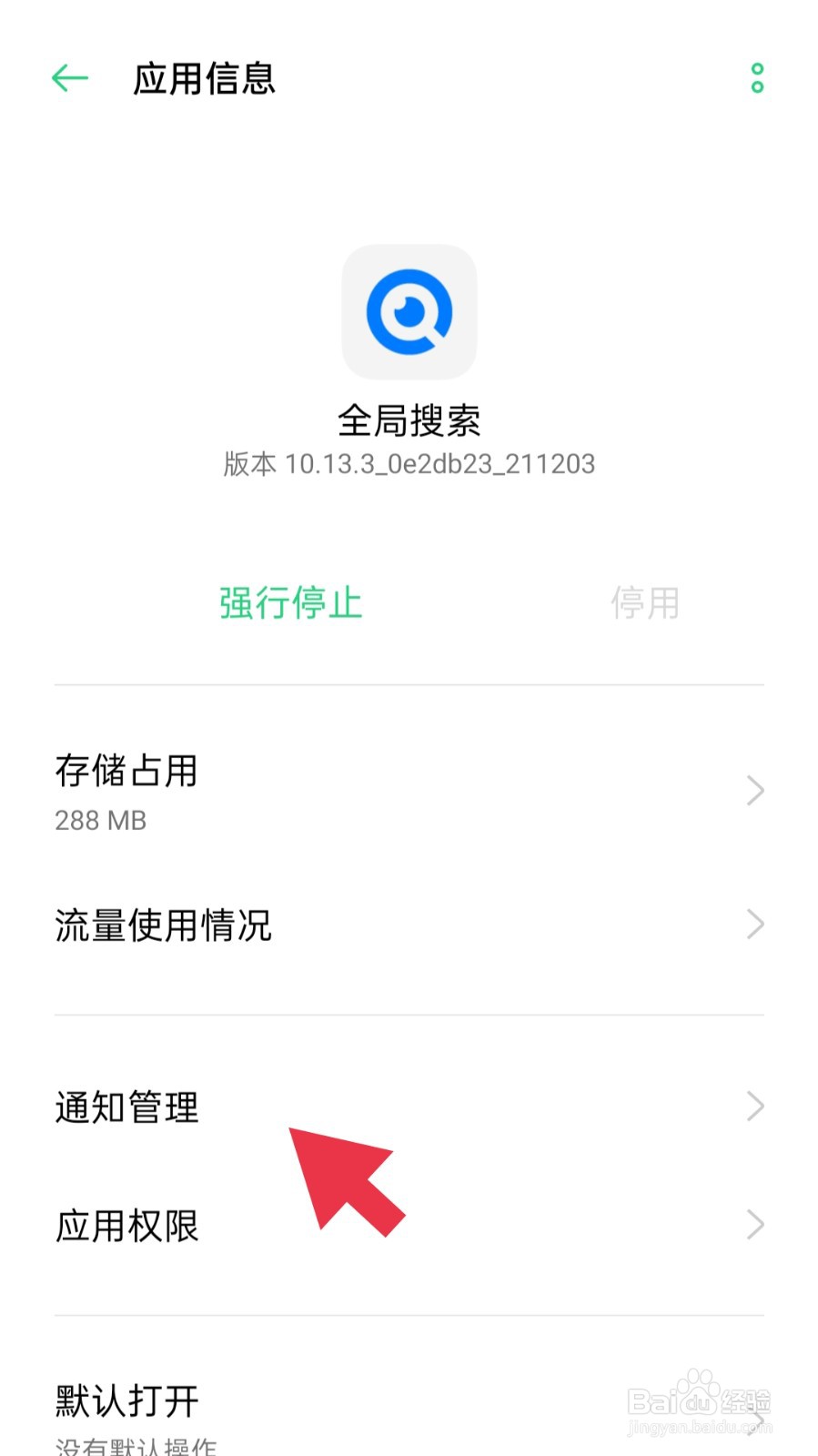Expand the 存储占用 row chevron
This screenshot has width=818, height=1456.
click(x=755, y=790)
